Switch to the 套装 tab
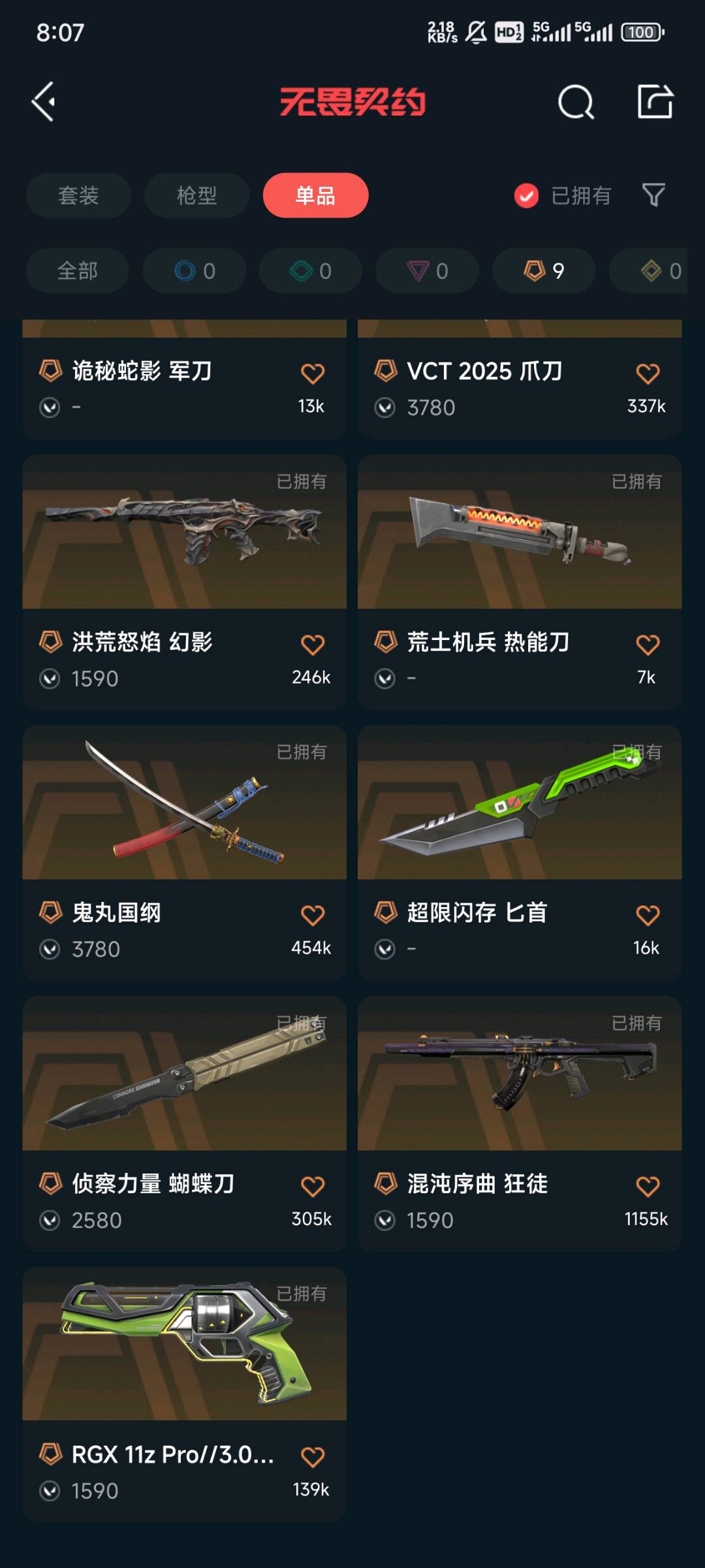 click(x=78, y=195)
